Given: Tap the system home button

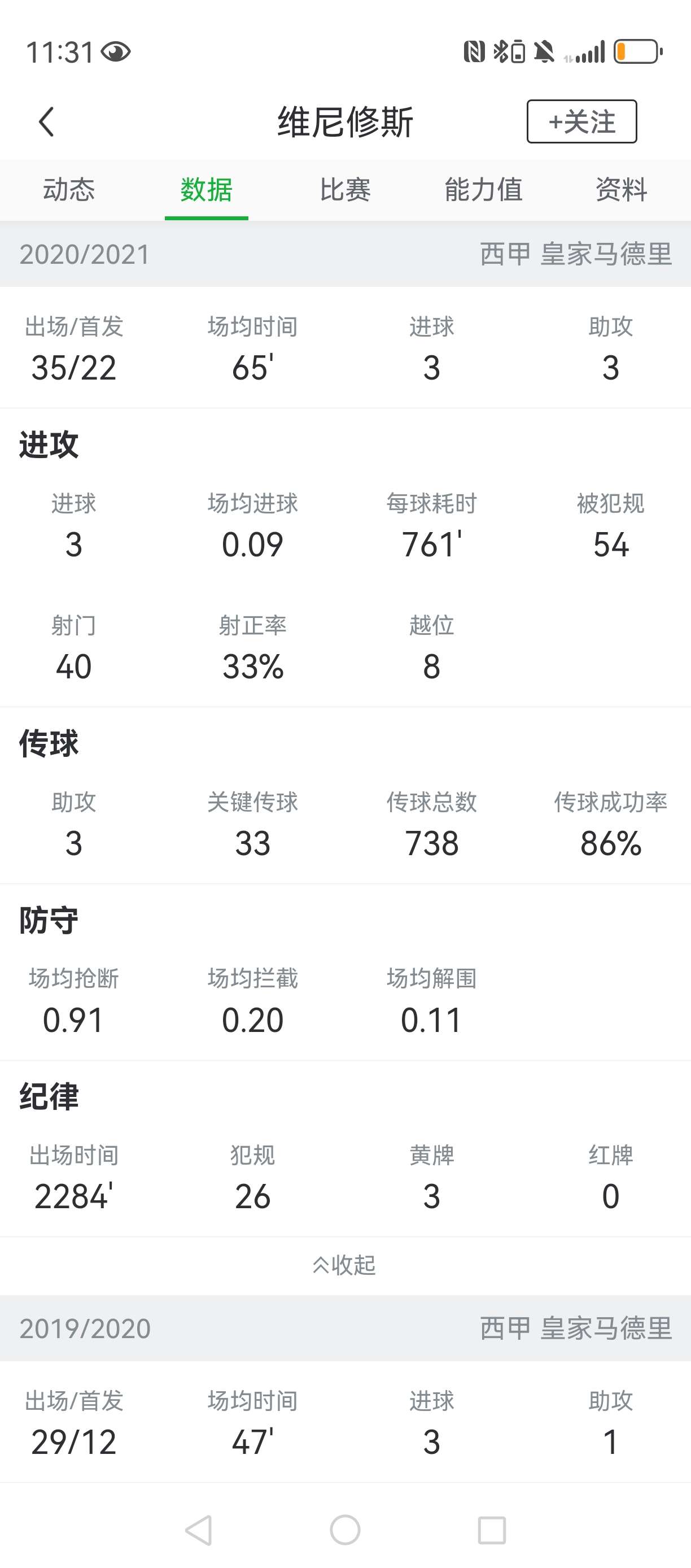Looking at the screenshot, I should click(345, 1530).
